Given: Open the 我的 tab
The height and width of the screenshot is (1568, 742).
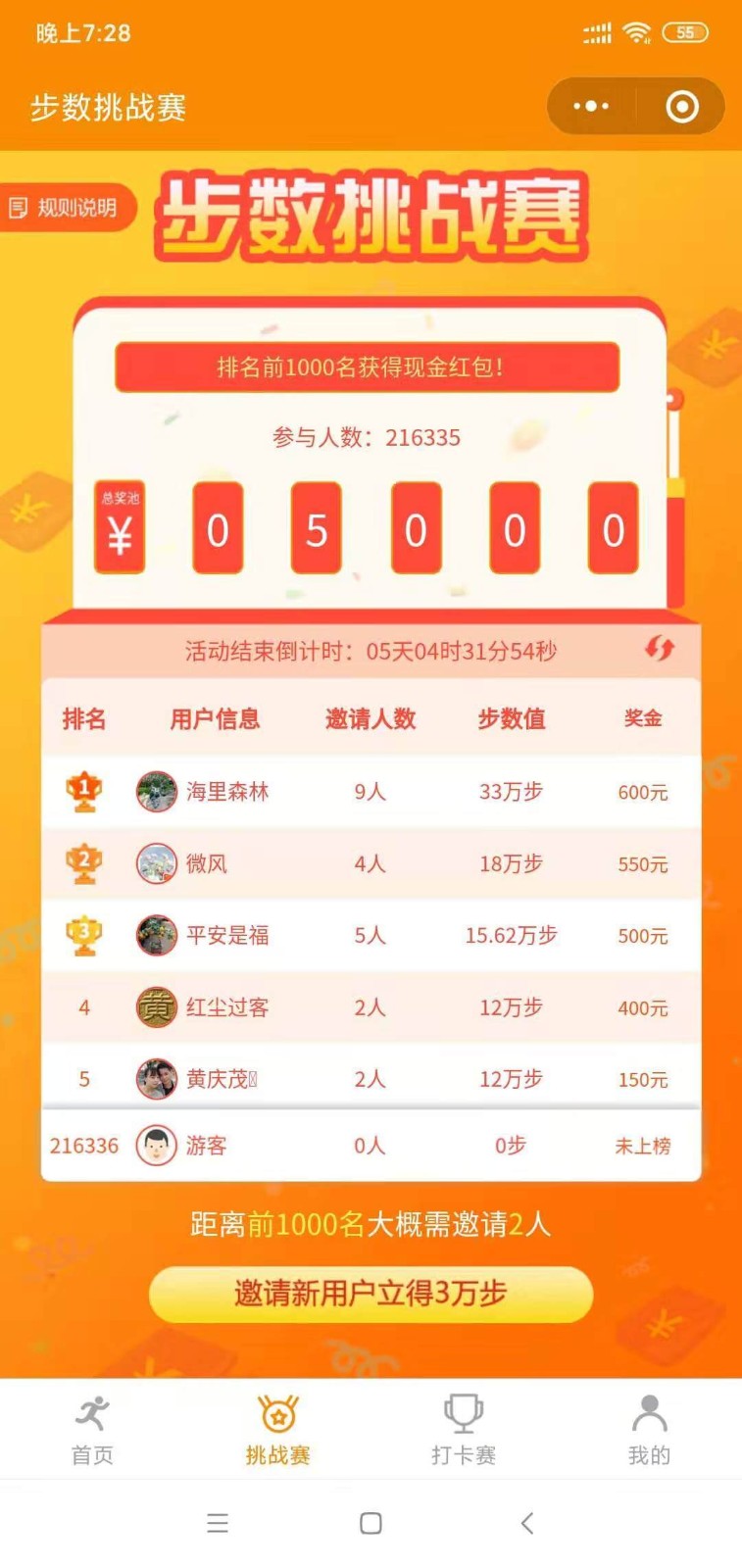Looking at the screenshot, I should pyautogui.click(x=649, y=1431).
